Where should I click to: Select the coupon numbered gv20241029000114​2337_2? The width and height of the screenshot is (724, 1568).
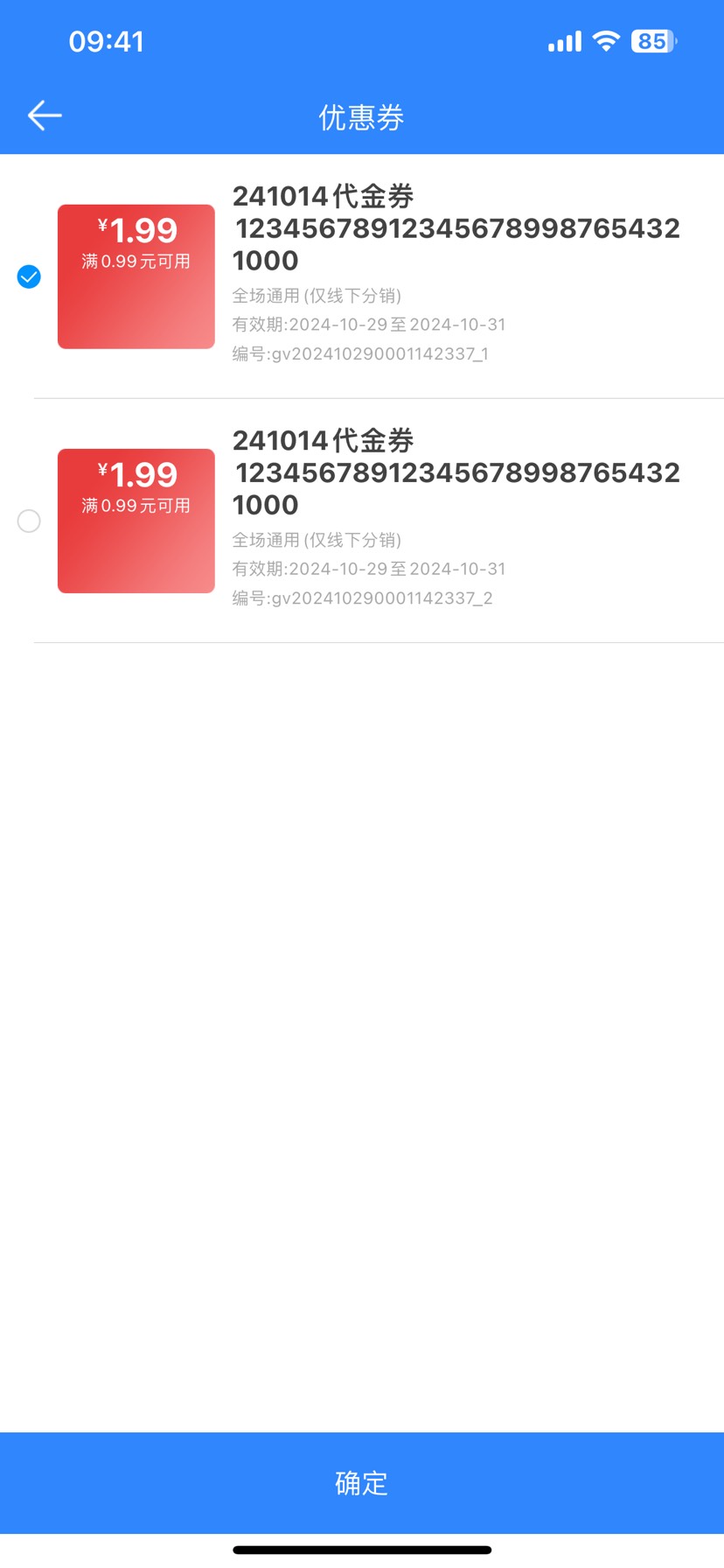point(29,521)
